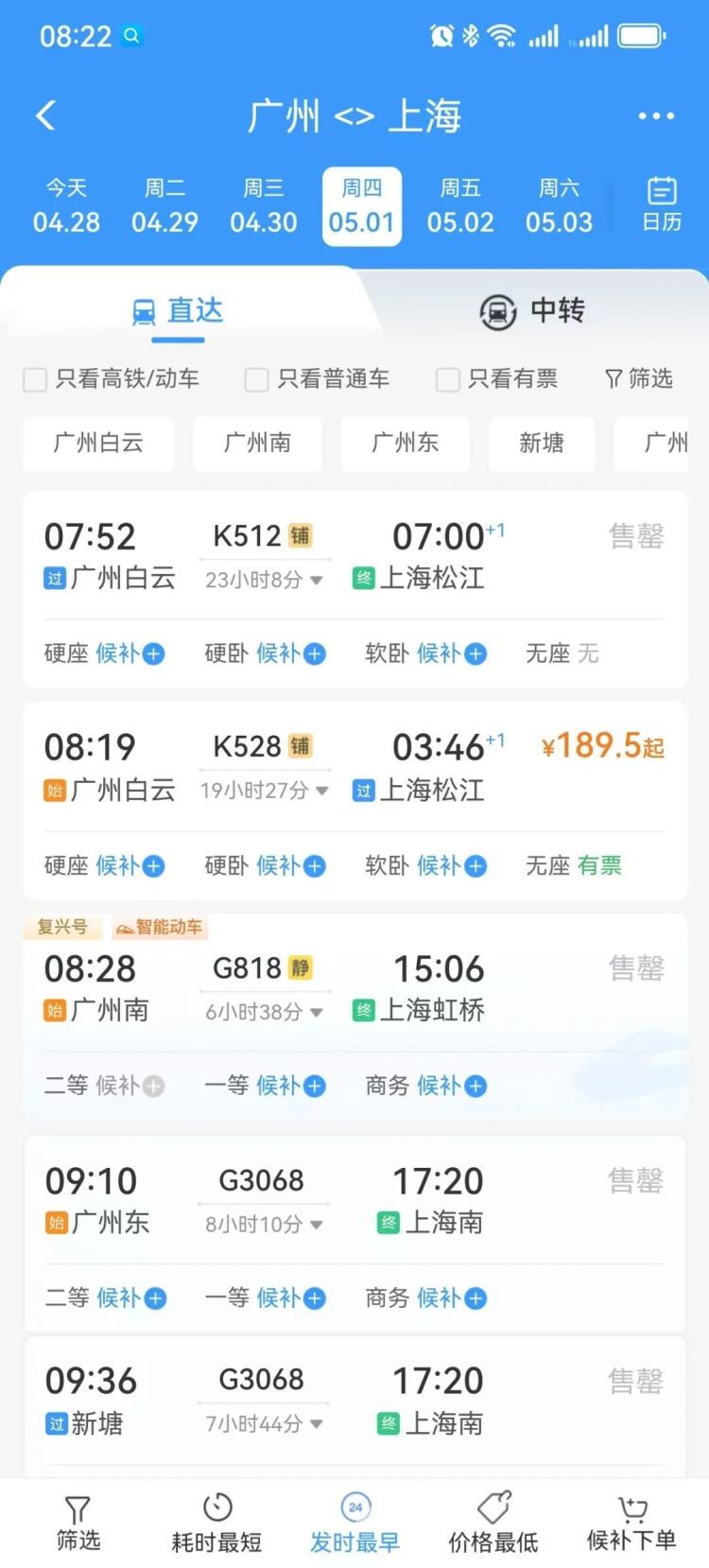Screen dimensions: 709x1568
Task: Switch to the 中转 transfer tab
Action: coord(536,311)
